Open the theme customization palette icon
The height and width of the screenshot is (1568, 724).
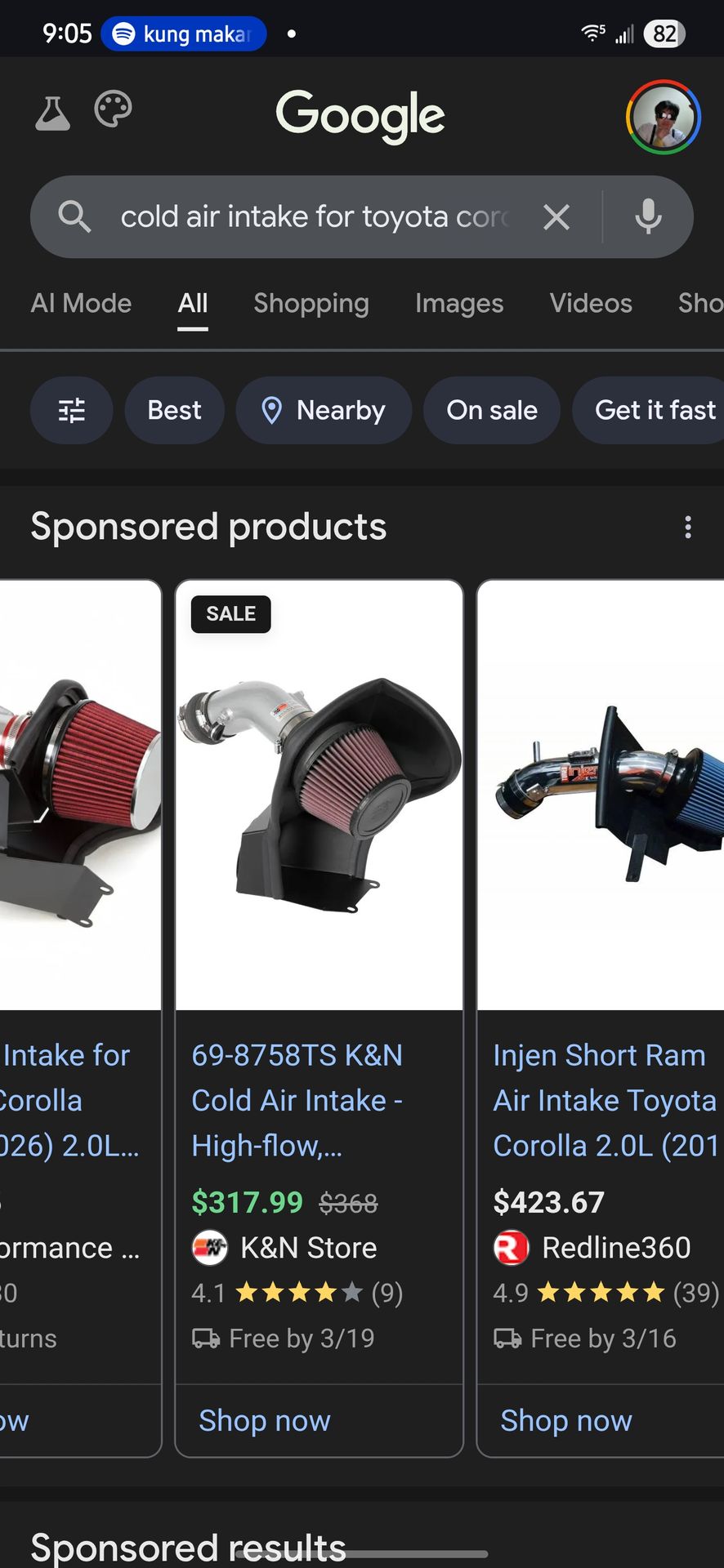tap(113, 110)
